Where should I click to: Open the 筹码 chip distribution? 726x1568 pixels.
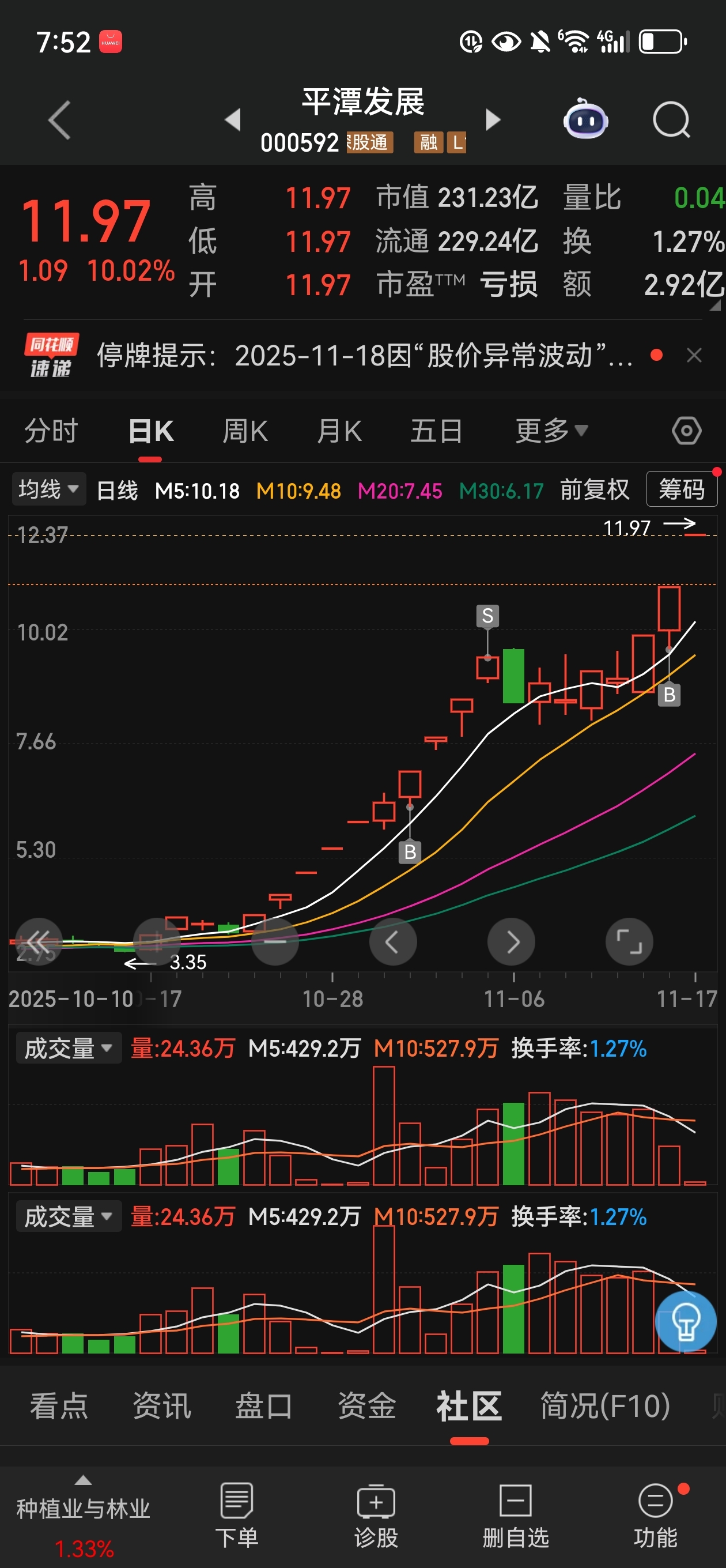click(x=681, y=489)
